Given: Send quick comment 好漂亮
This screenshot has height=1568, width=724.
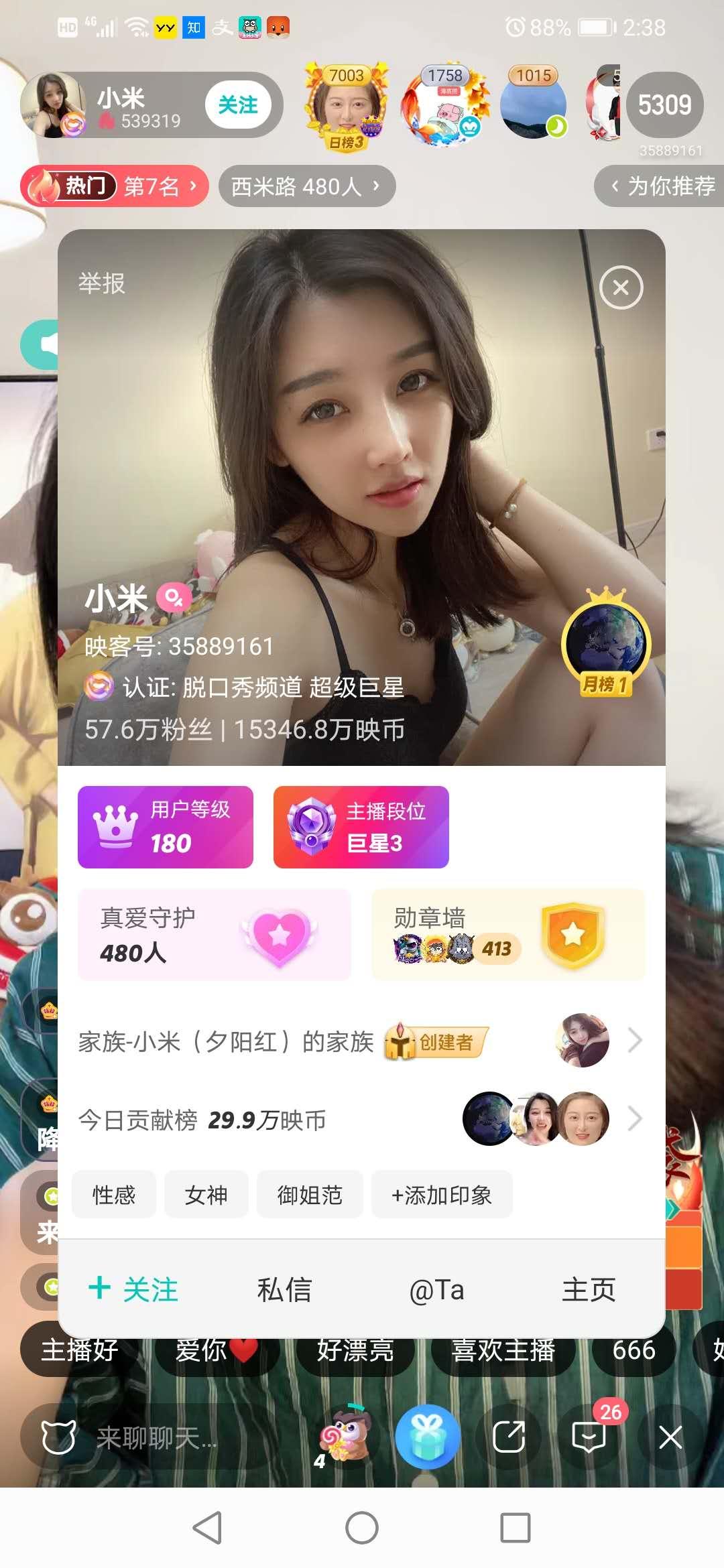Looking at the screenshot, I should 355,1350.
